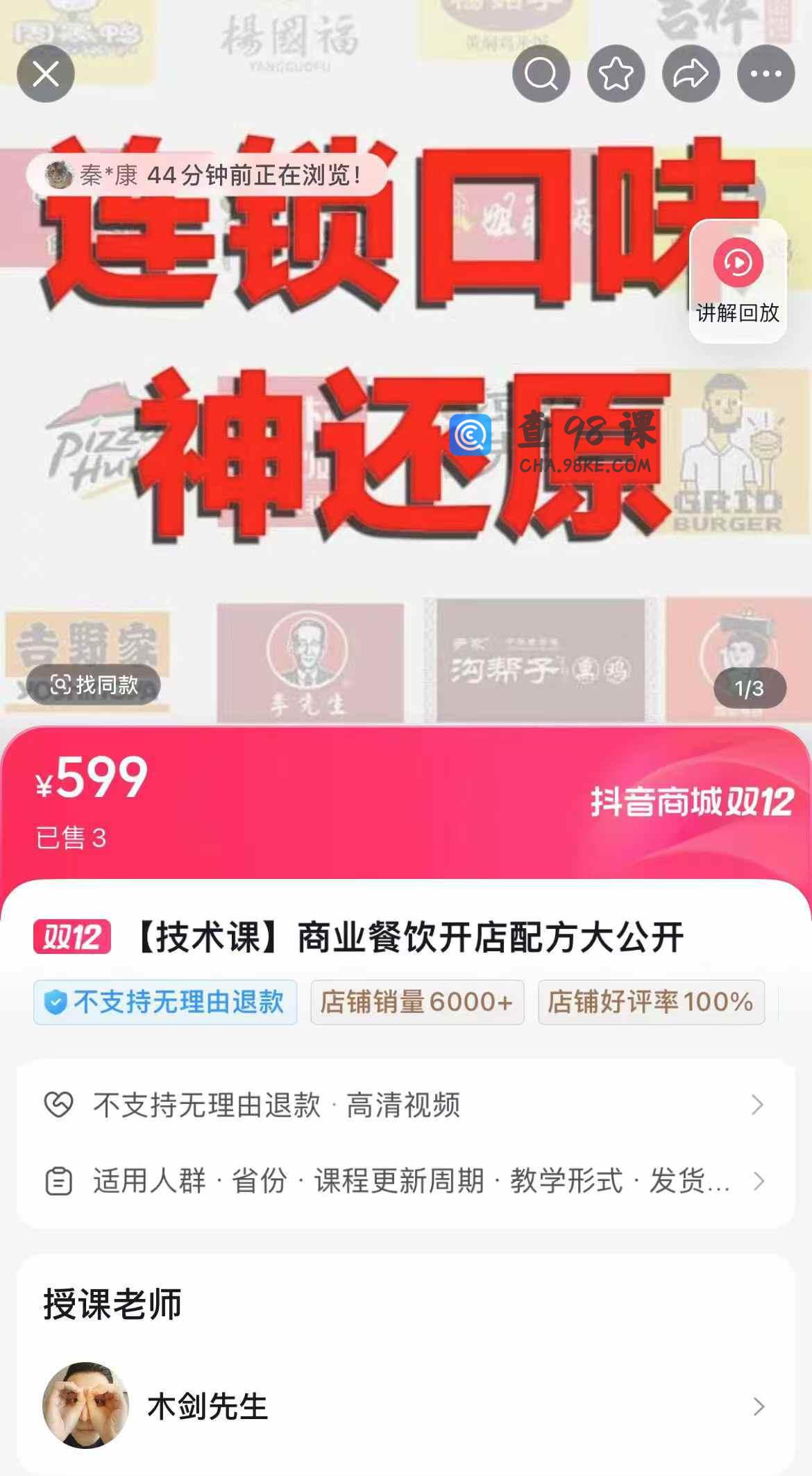Tap the 不支持无理由退款 badge chip
The height and width of the screenshot is (1476, 812).
tap(165, 1002)
